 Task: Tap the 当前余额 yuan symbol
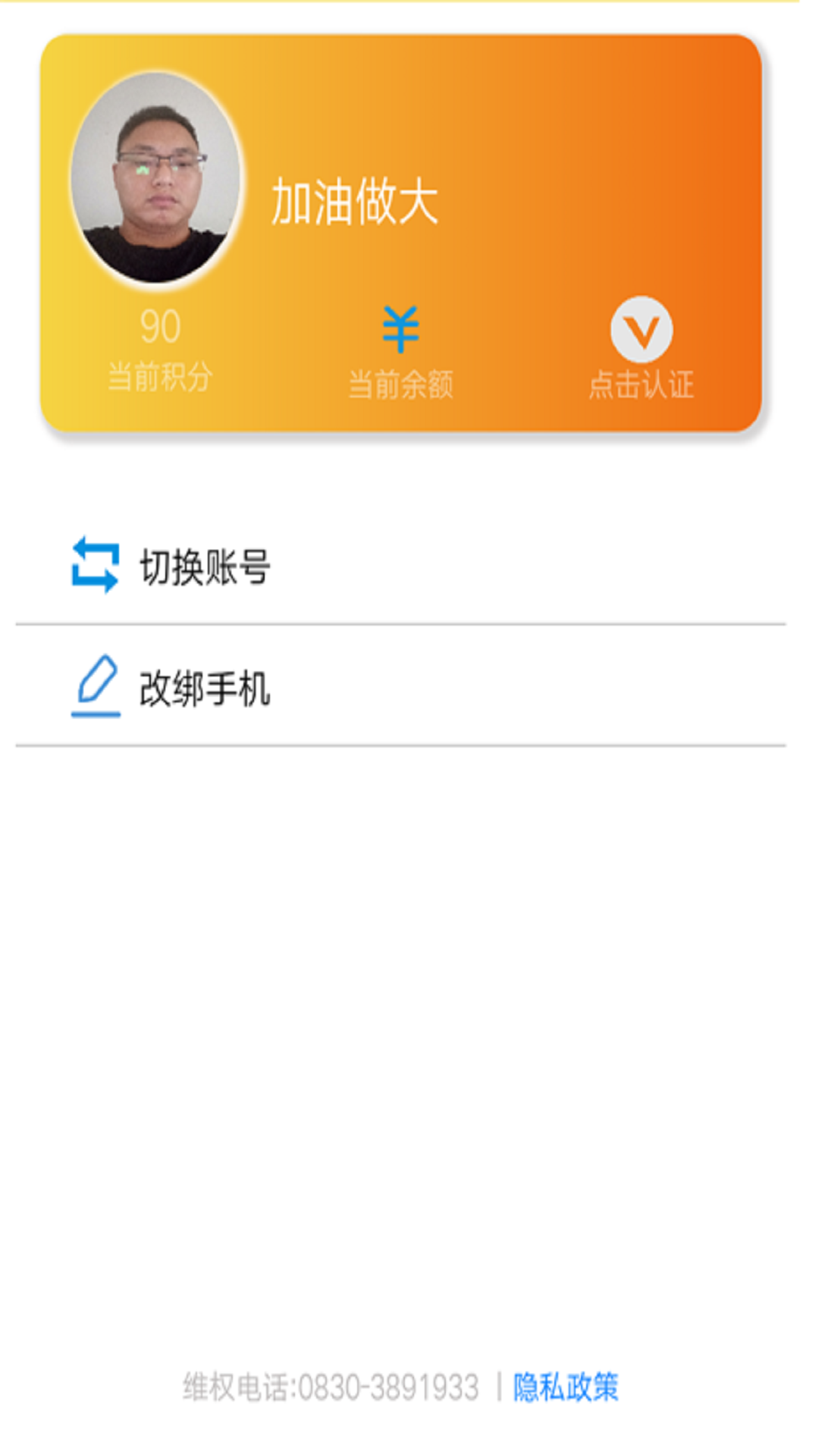pyautogui.click(x=400, y=329)
